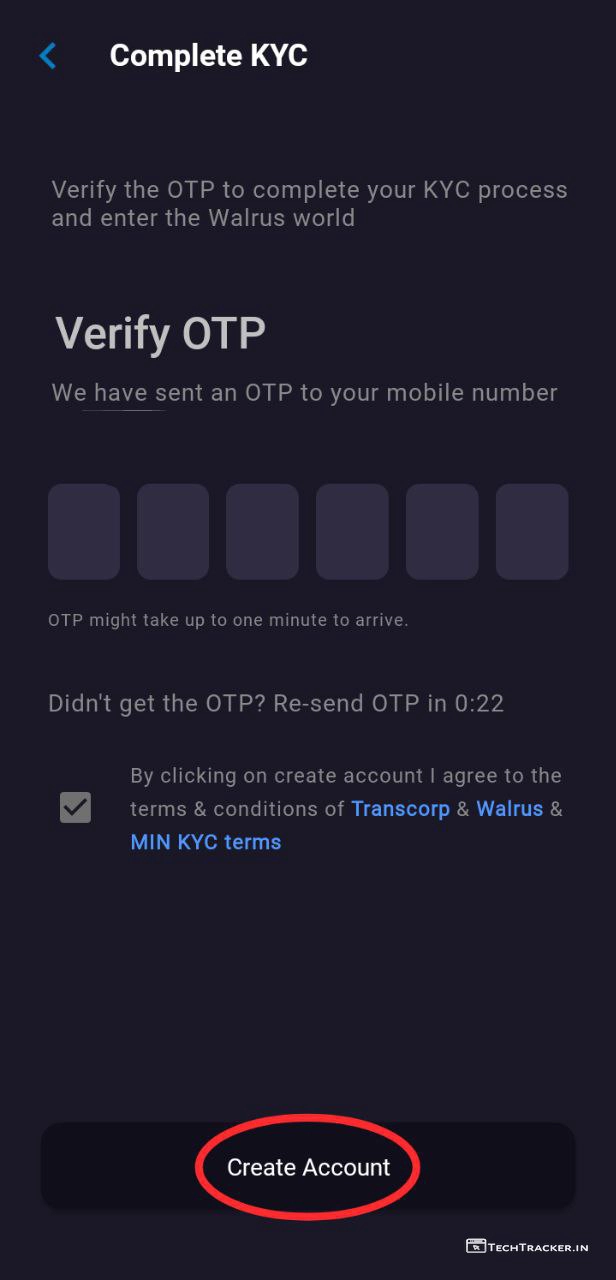Open Walrus terms link
The image size is (616, 1280).
(x=509, y=809)
